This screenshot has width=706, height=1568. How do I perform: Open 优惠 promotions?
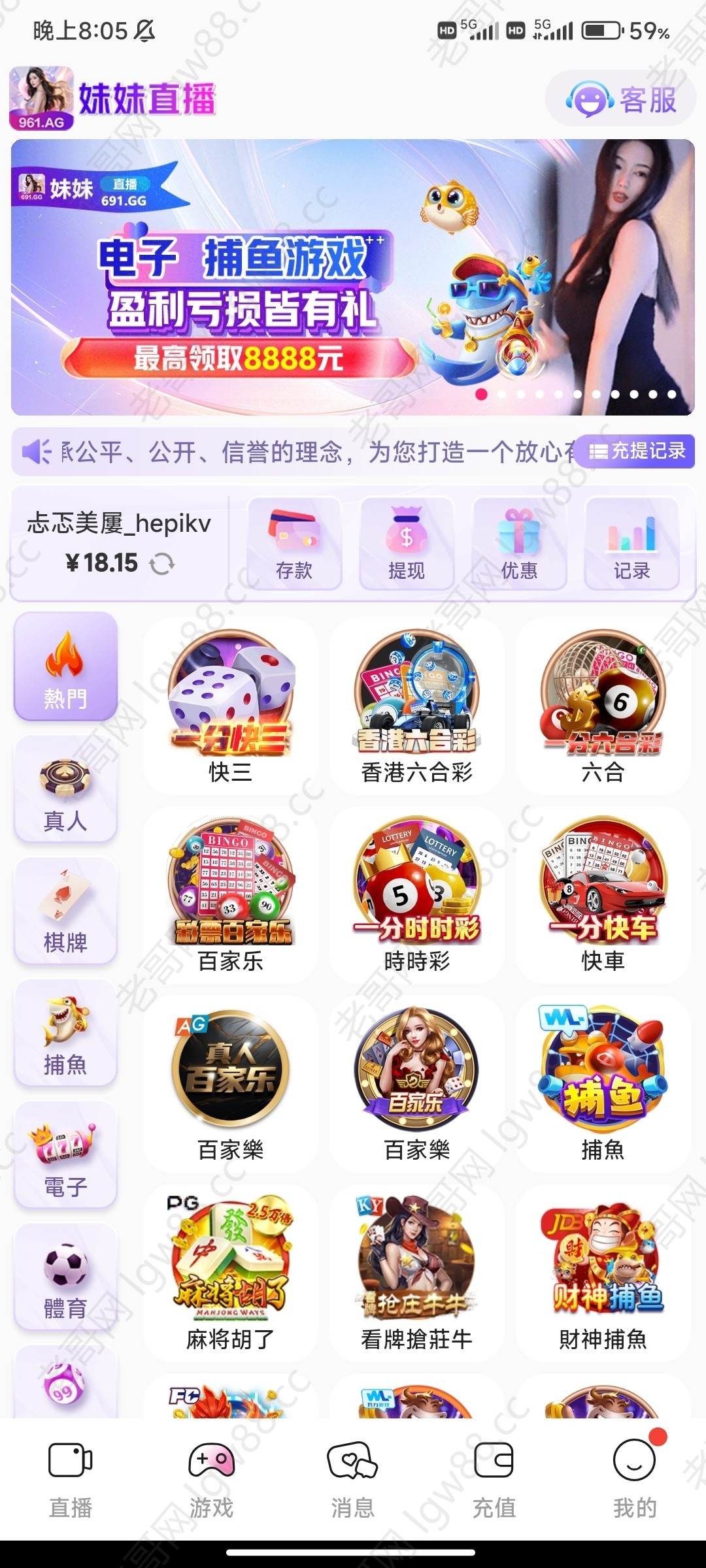pos(519,544)
